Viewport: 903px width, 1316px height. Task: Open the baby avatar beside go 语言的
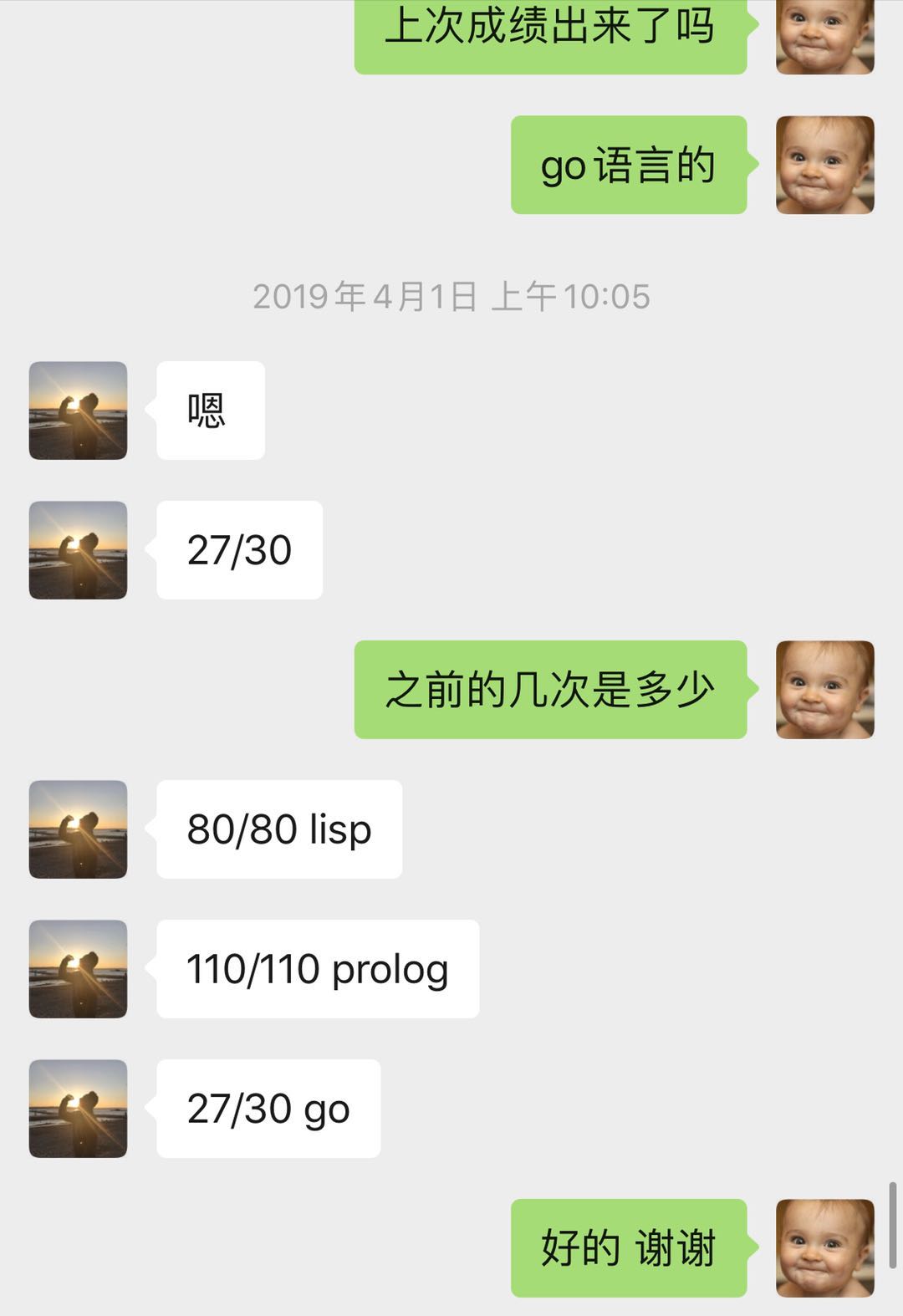click(x=825, y=165)
